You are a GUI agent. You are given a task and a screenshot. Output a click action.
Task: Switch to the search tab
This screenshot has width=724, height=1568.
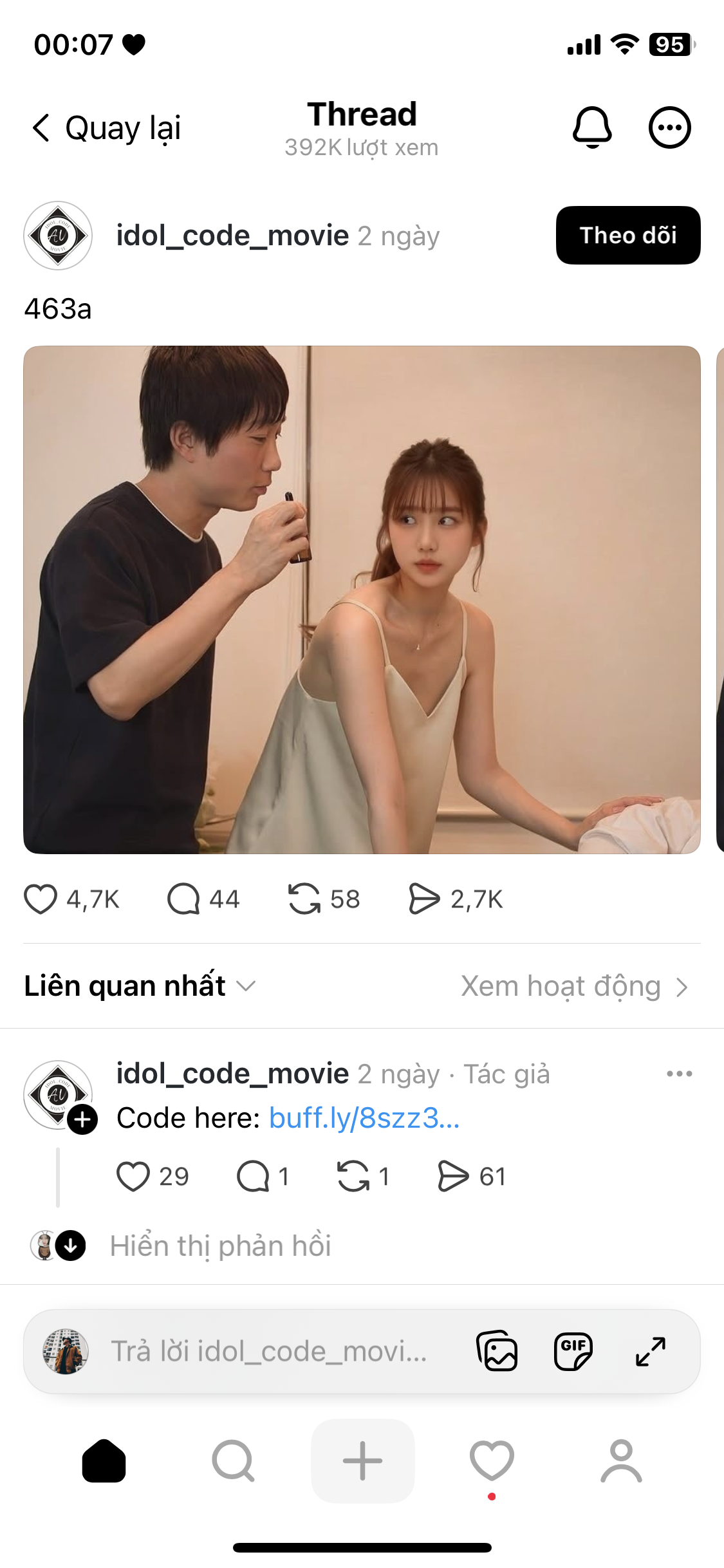pos(233,1461)
